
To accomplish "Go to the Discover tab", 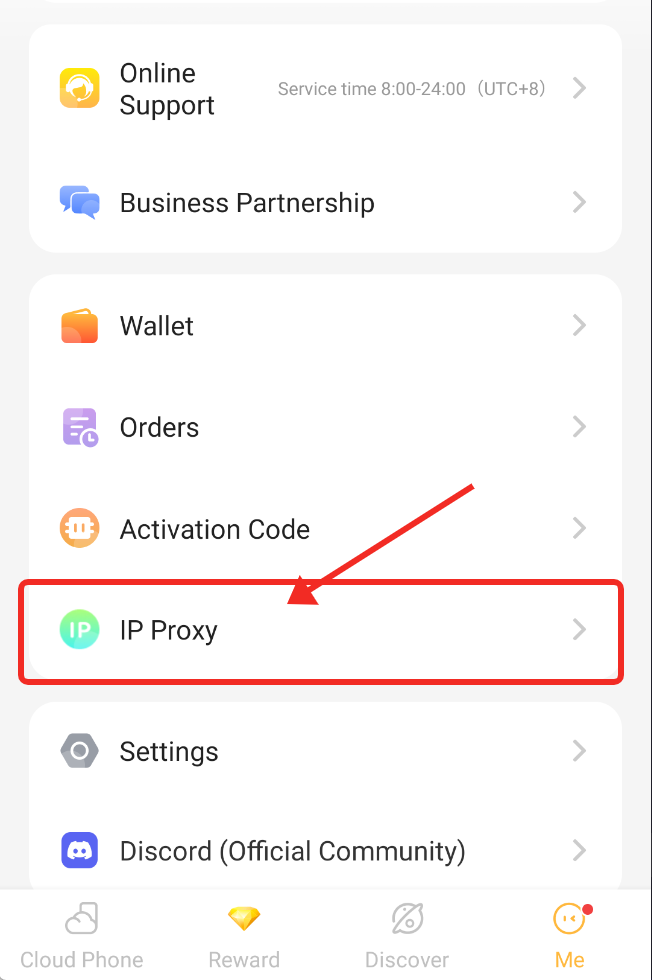I will 407,936.
